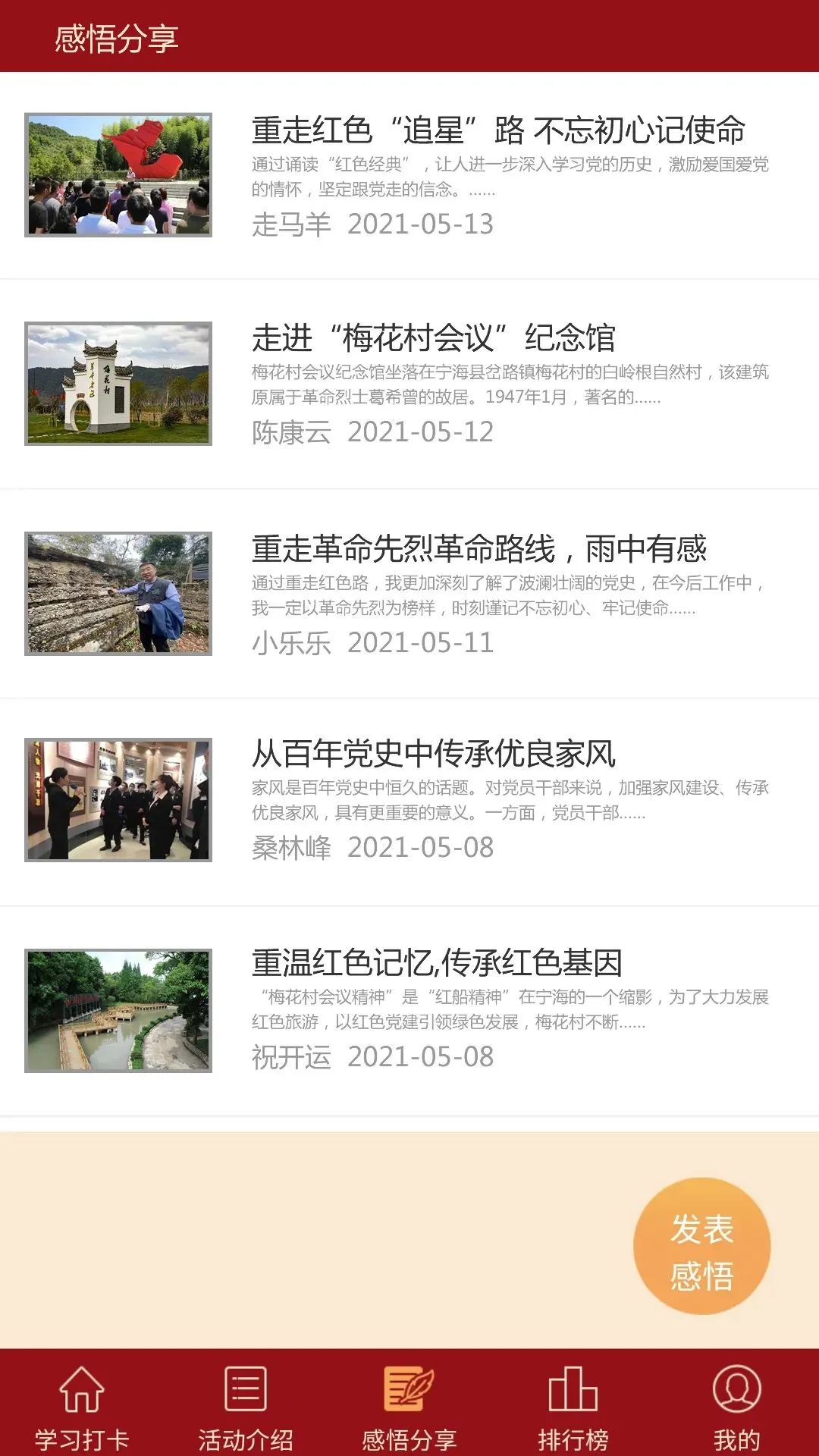This screenshot has width=819, height=1456.
Task: Open article 从百年党史中传承优良家风
Action: 433,754
